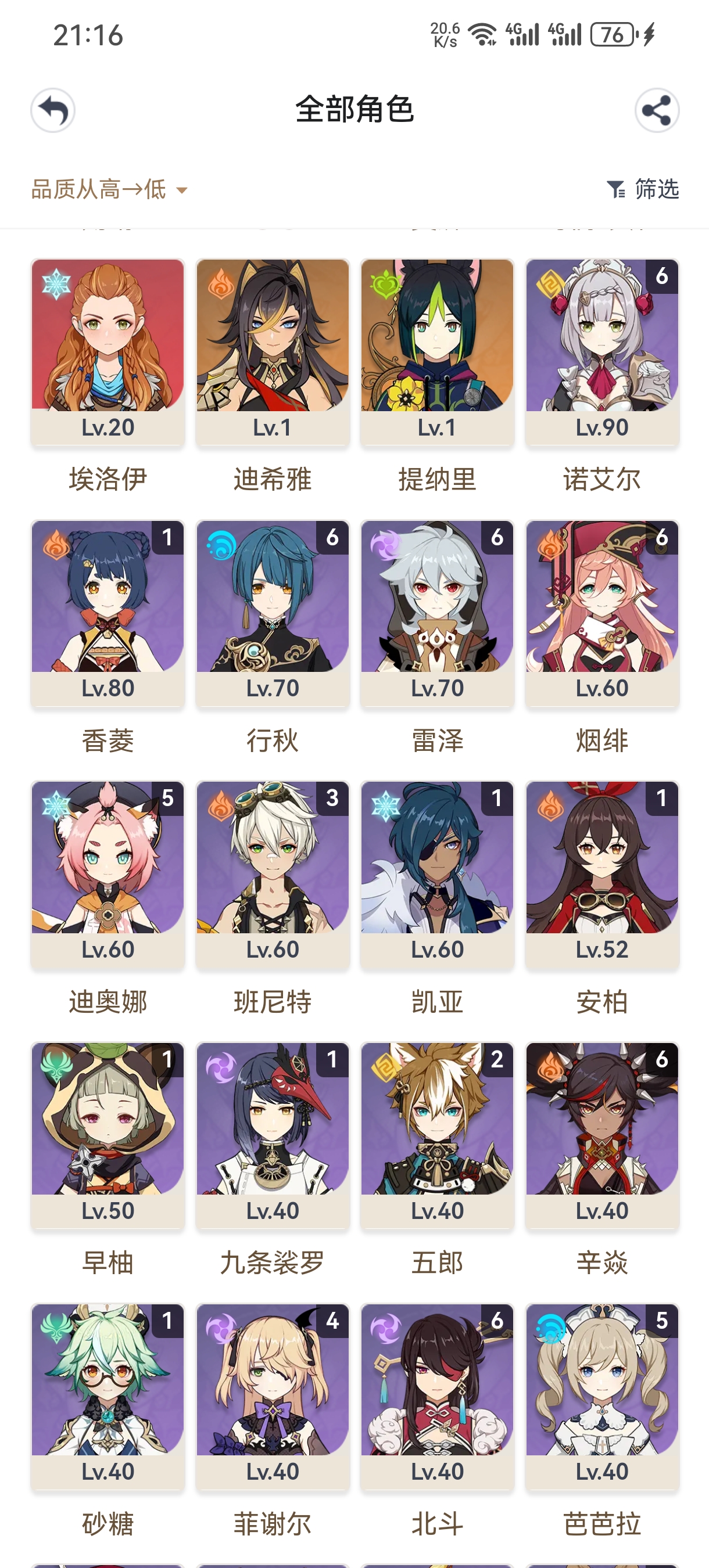This screenshot has height=1568, width=709.
Task: Click the back arrow icon
Action: tap(53, 111)
